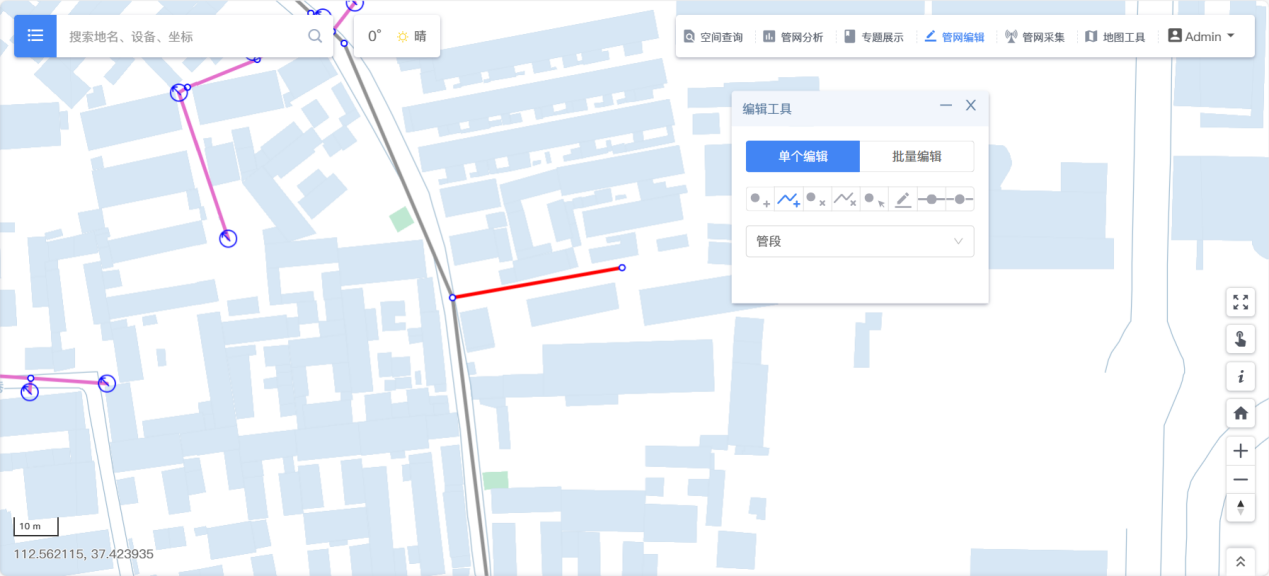Expand the 管段 dropdown
The image size is (1269, 576).
click(860, 241)
